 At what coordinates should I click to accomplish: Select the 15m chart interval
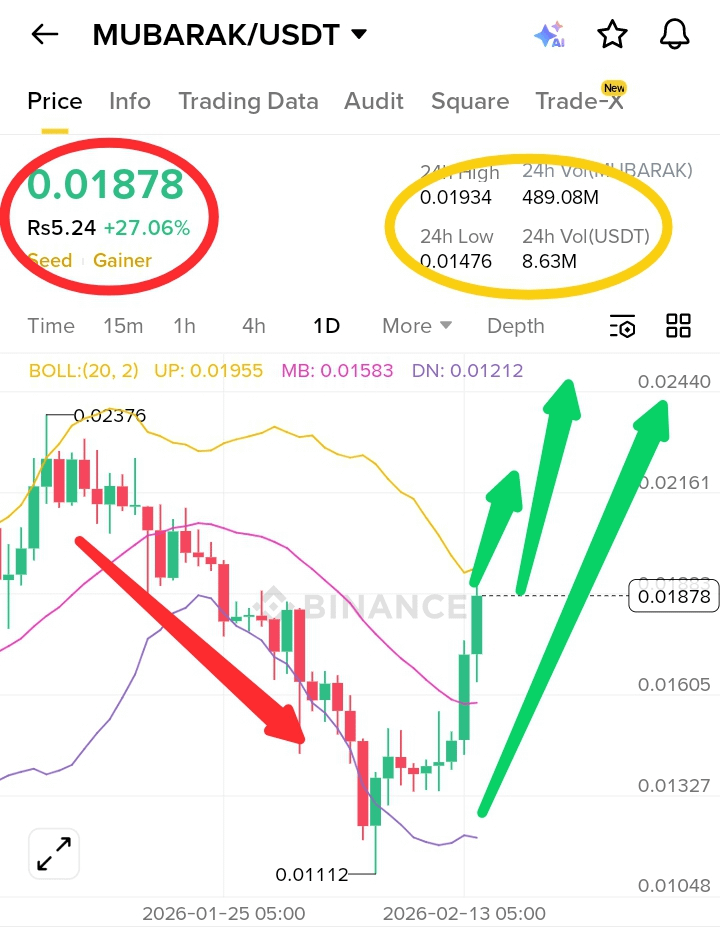pyautogui.click(x=123, y=326)
